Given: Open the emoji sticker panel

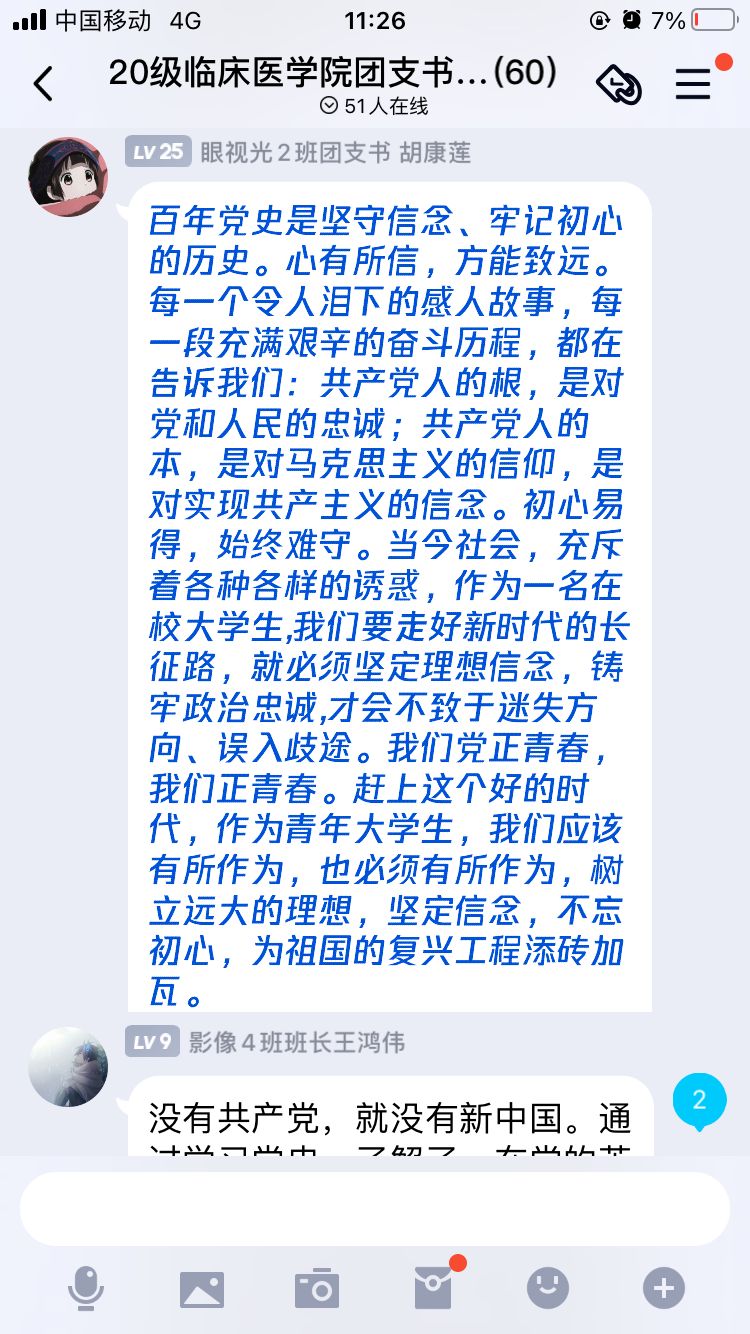Looking at the screenshot, I should (548, 1288).
